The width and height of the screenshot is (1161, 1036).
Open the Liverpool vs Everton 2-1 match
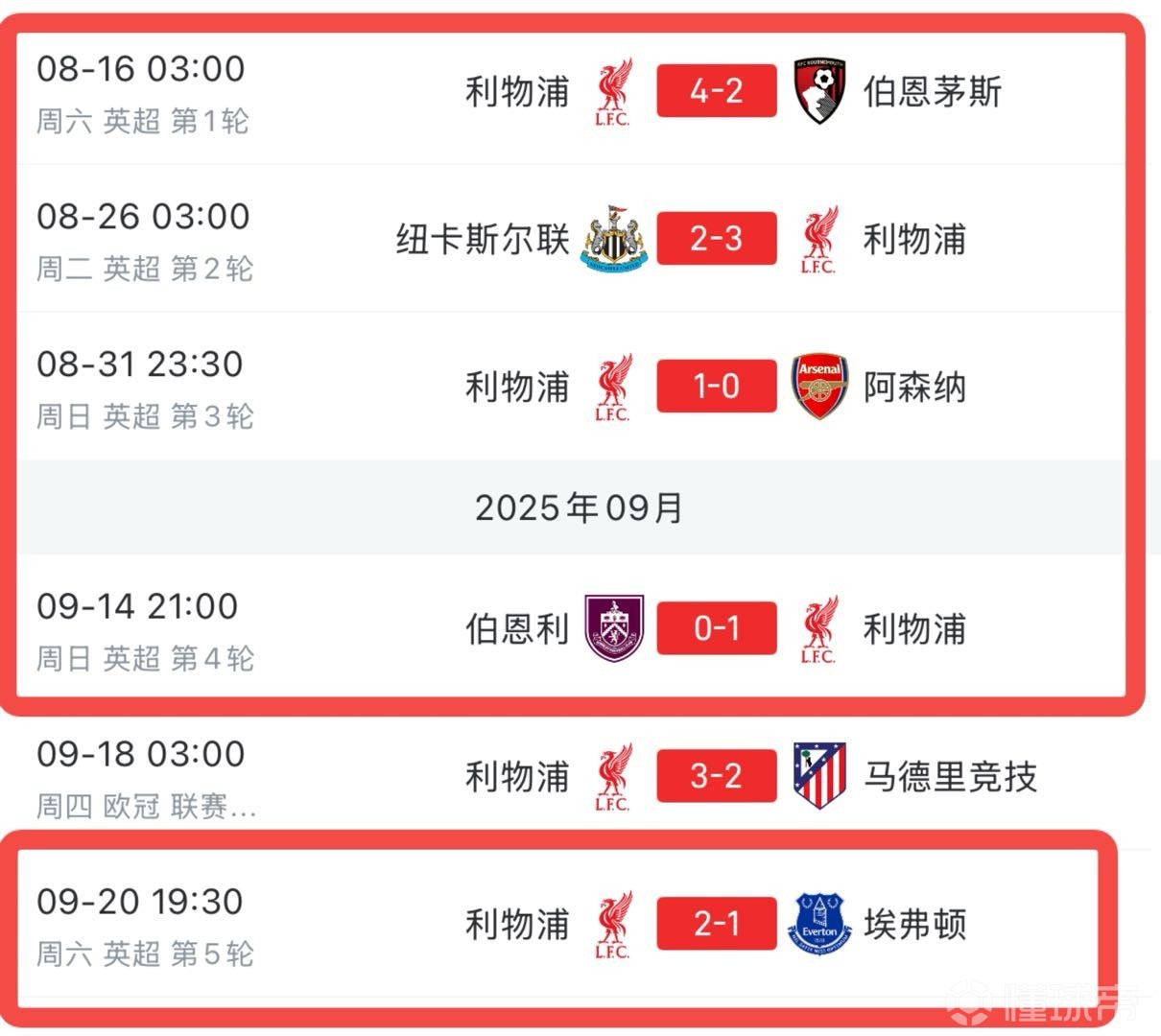(716, 924)
